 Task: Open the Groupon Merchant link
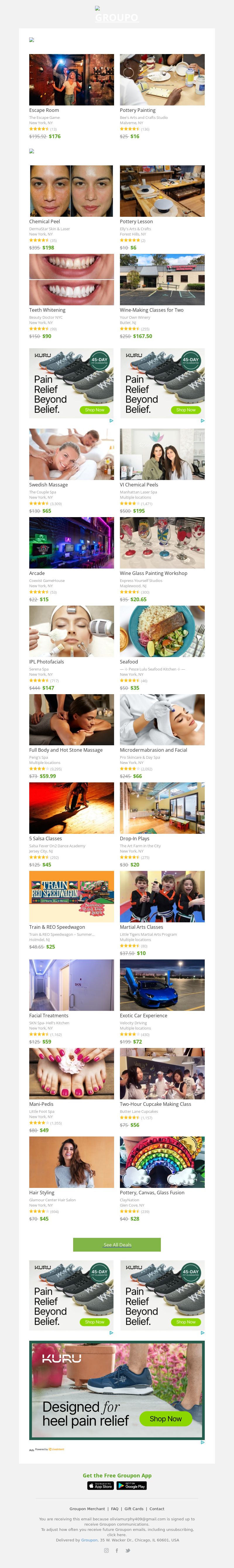pyautogui.click(x=87, y=1508)
